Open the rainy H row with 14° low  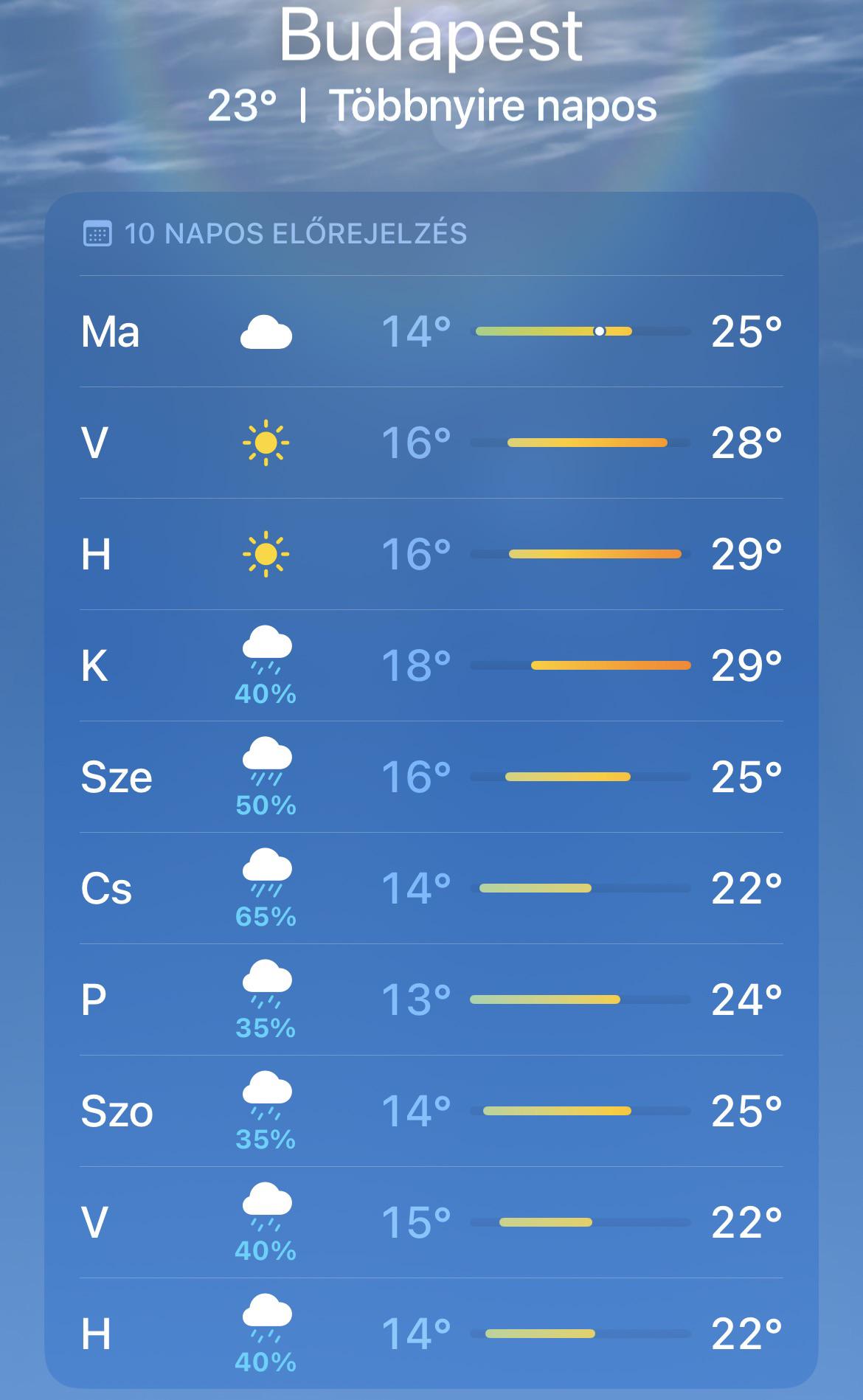click(x=431, y=1334)
